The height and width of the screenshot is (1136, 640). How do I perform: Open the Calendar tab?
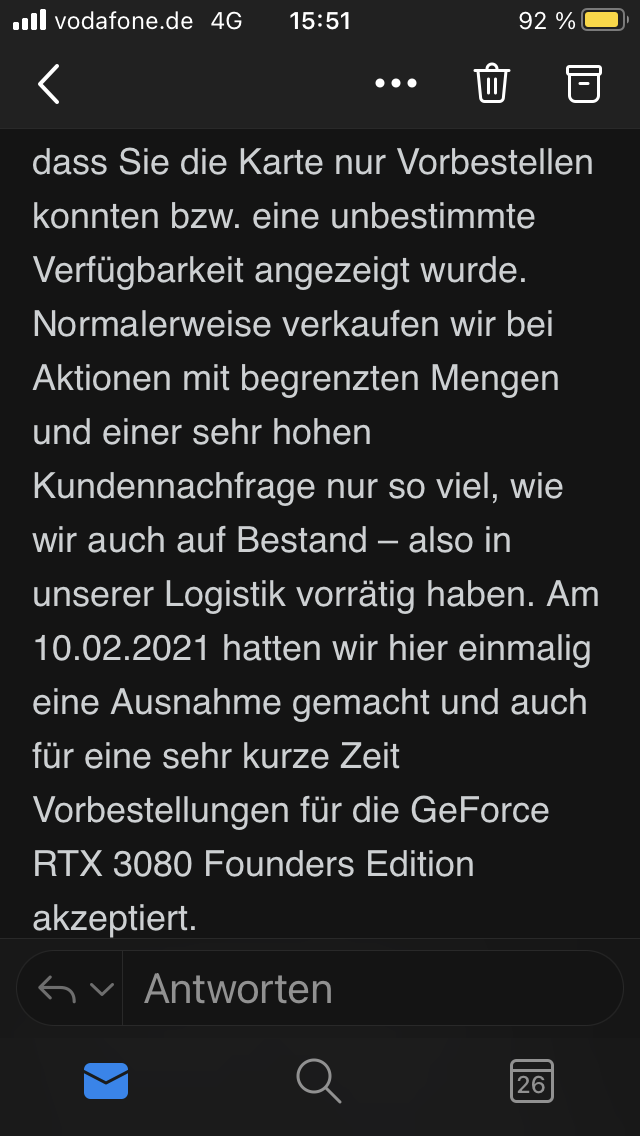(532, 1081)
